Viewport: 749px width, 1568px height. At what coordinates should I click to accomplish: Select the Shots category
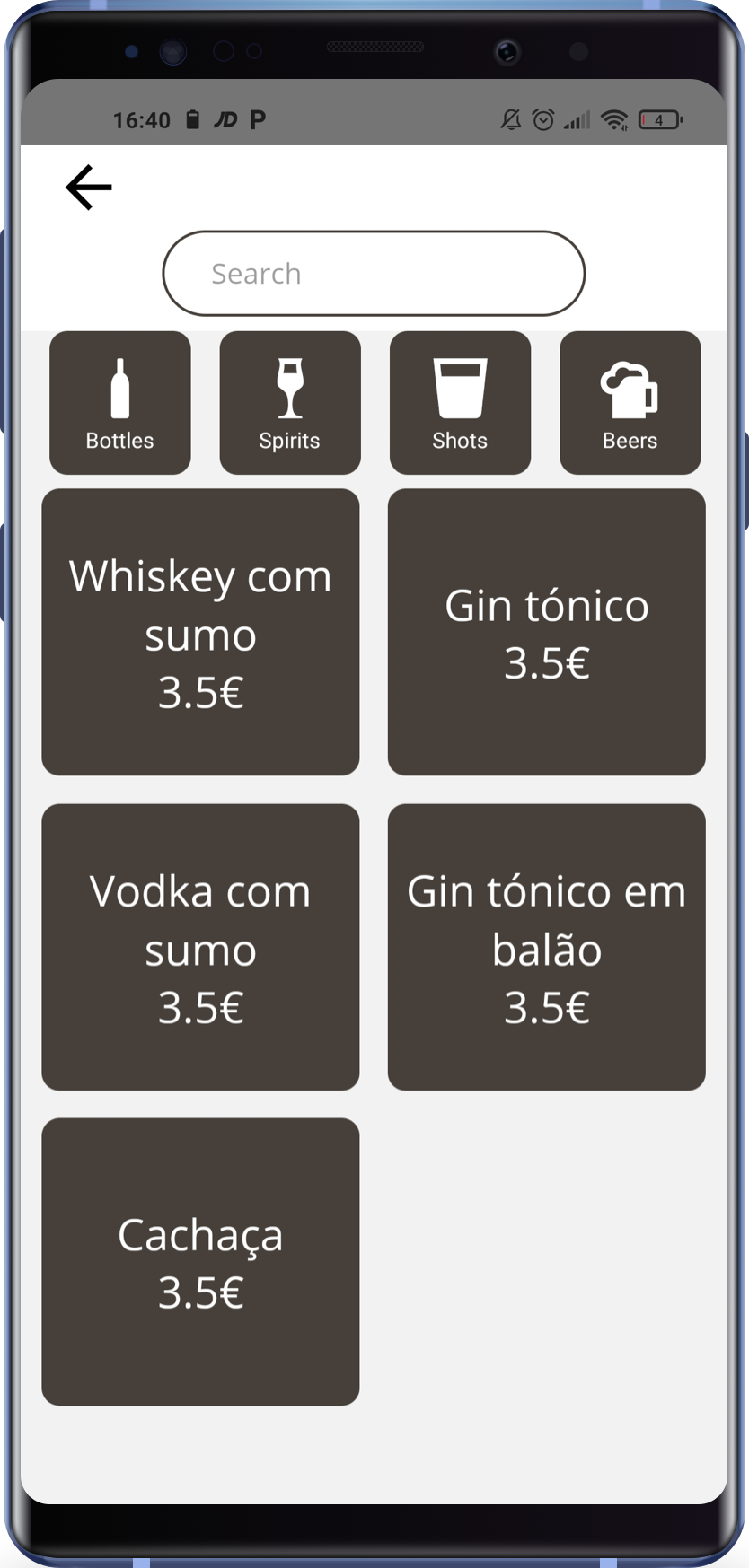click(460, 403)
